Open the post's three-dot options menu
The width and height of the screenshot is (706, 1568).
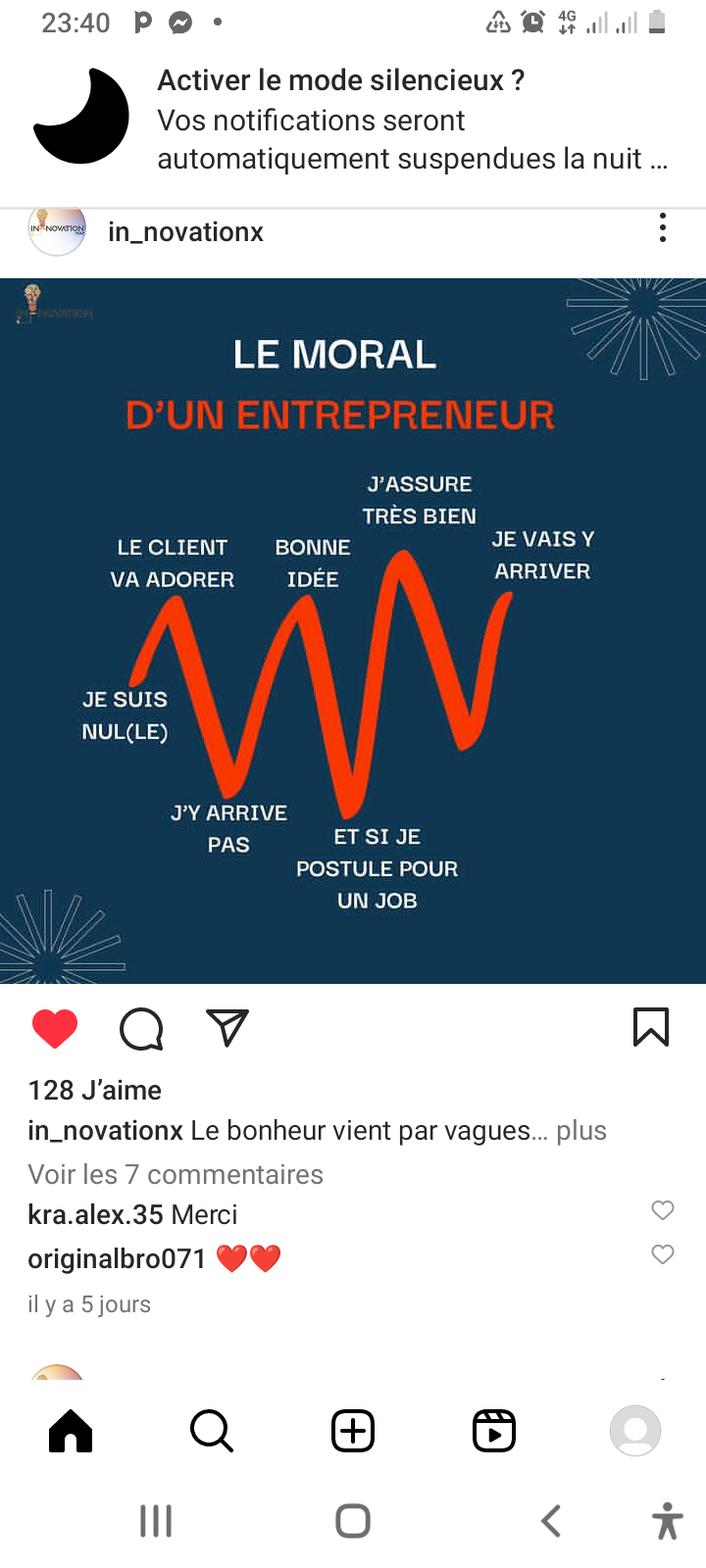click(663, 228)
